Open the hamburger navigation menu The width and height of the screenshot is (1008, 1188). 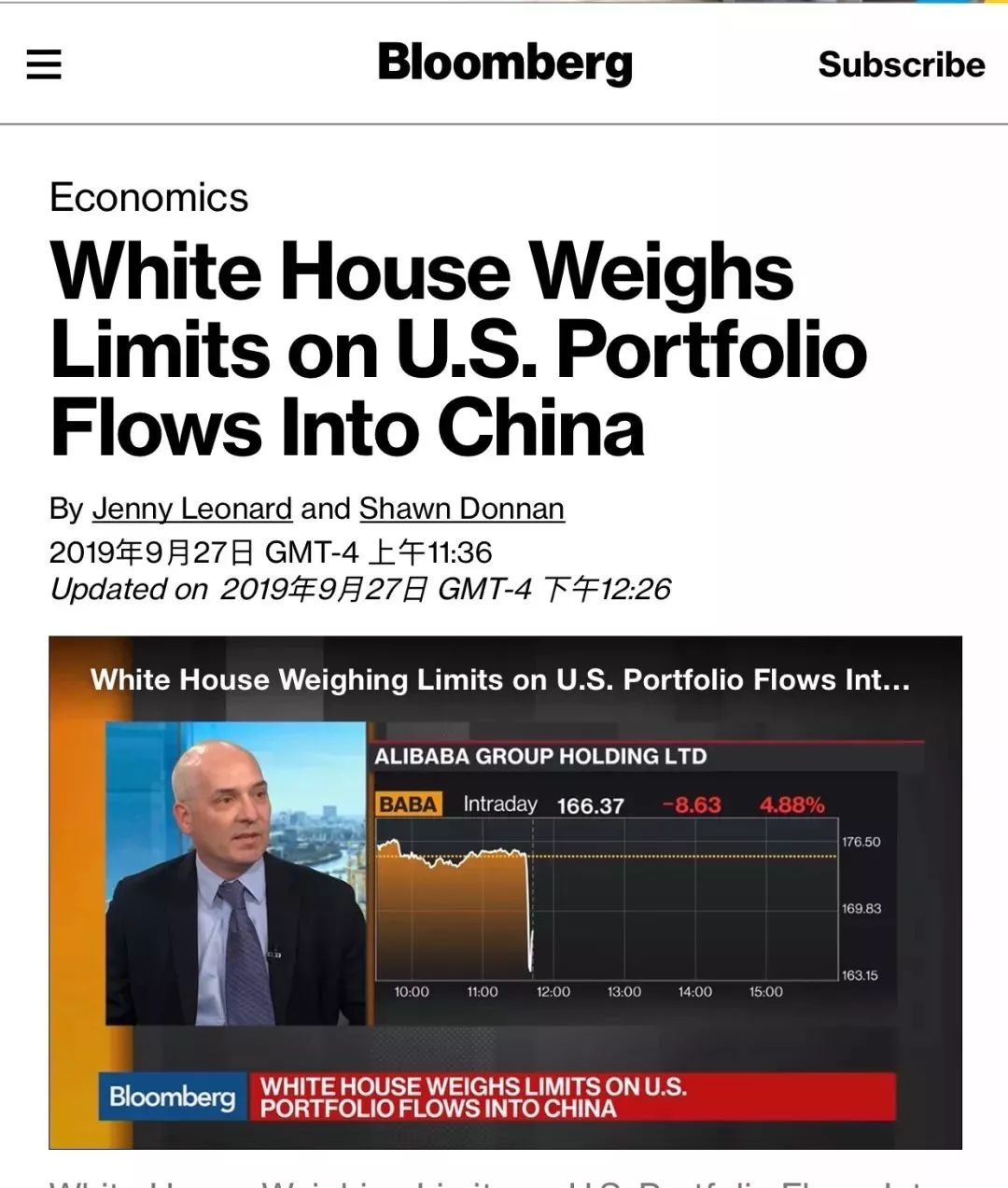(x=43, y=64)
